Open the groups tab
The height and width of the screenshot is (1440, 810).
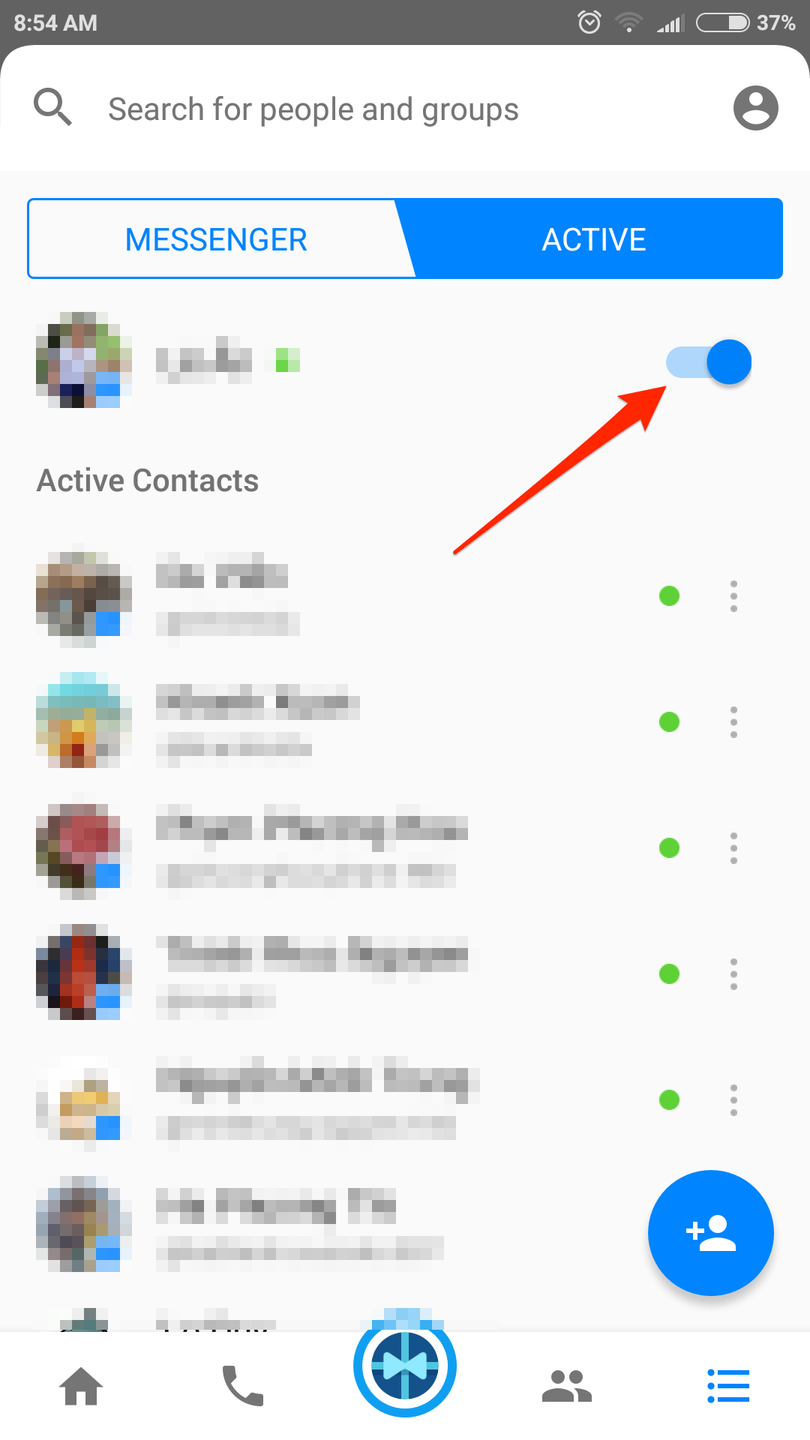[567, 1387]
